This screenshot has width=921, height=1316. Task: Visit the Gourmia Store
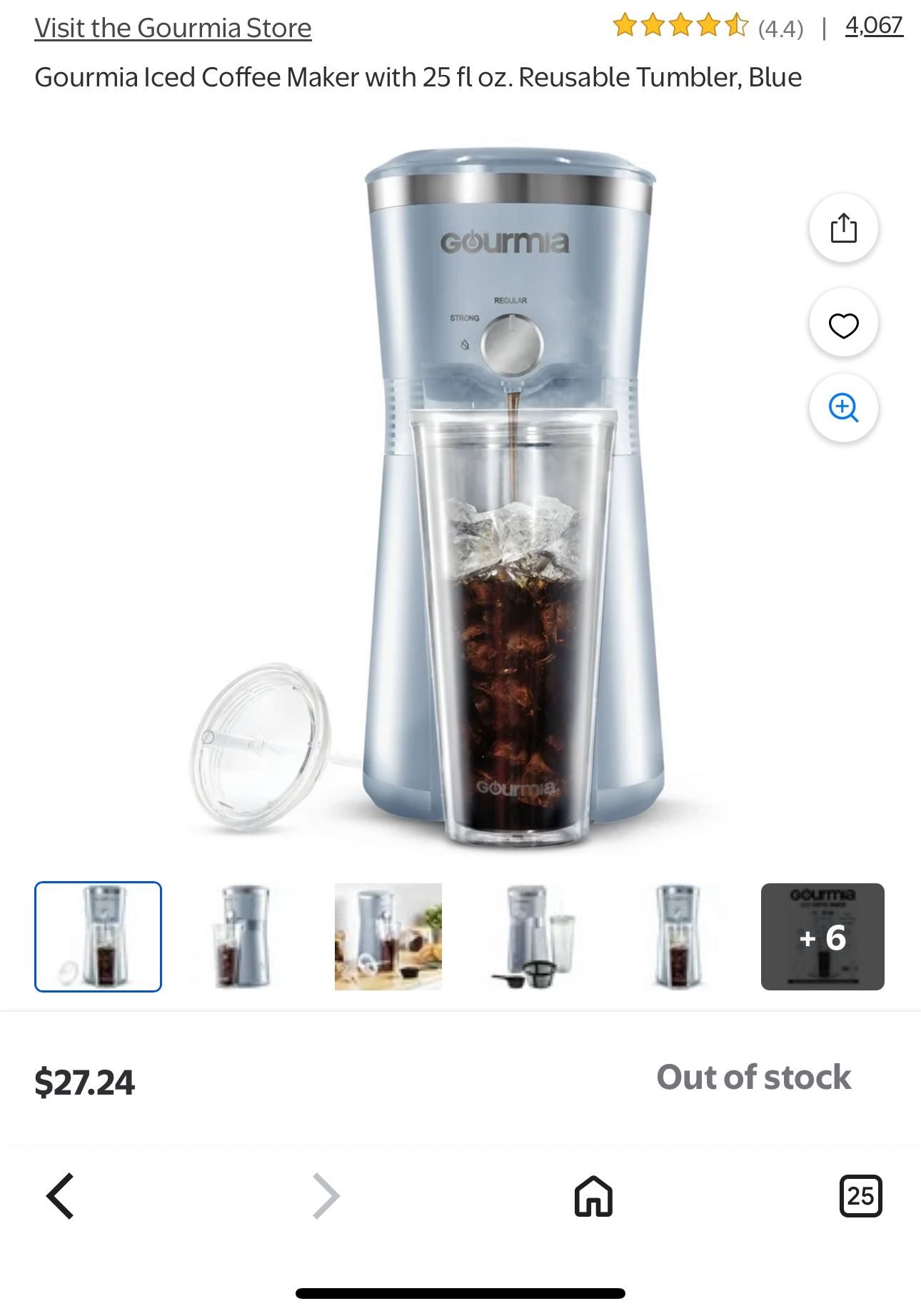tap(173, 28)
